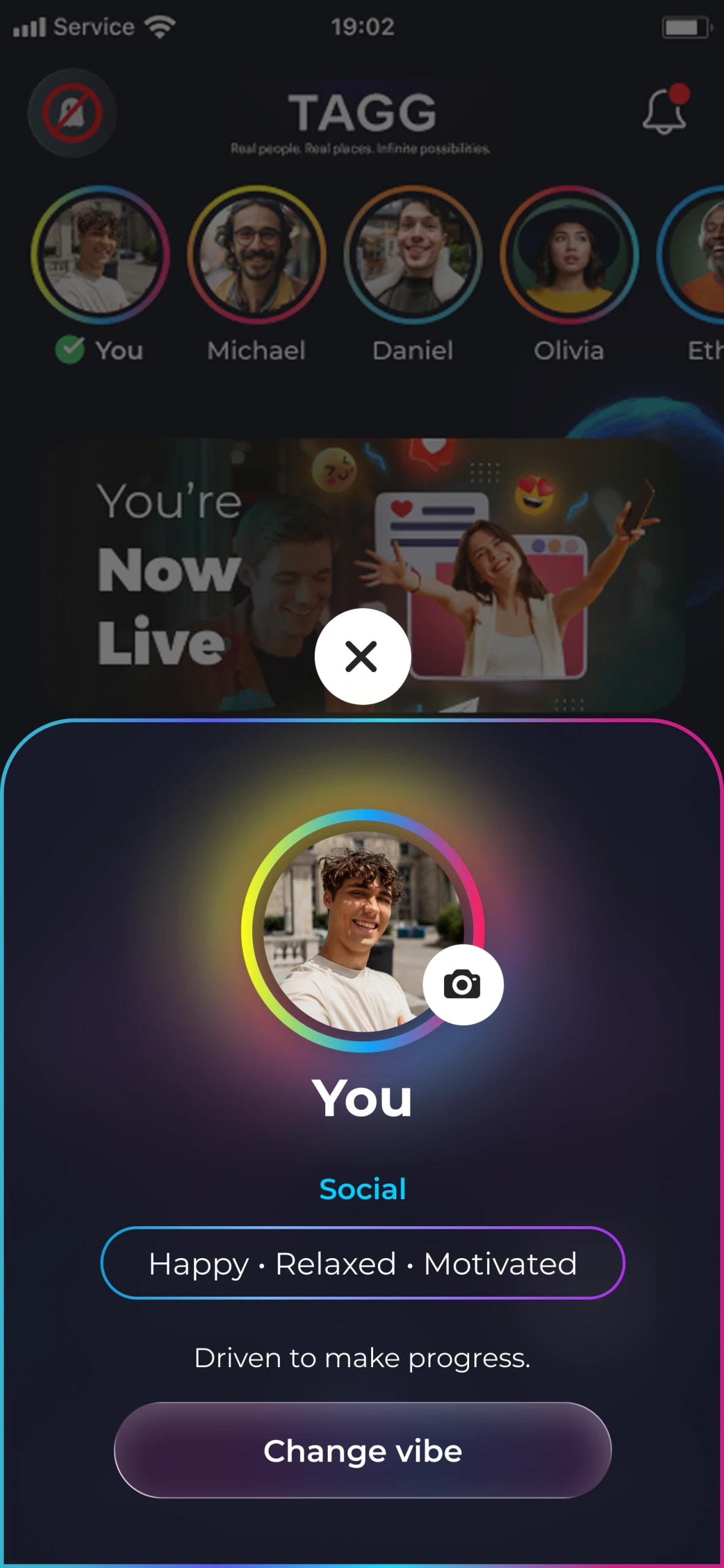Viewport: 724px width, 1568px height.
Task: Close the profile vibe sheet
Action: click(x=363, y=656)
